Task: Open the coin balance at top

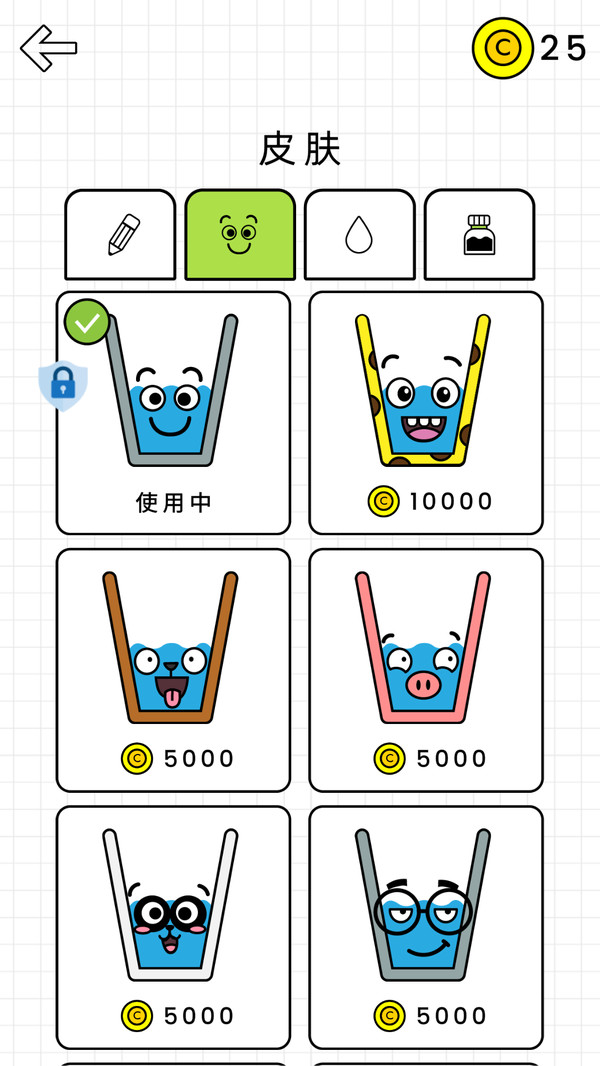Action: point(530,48)
